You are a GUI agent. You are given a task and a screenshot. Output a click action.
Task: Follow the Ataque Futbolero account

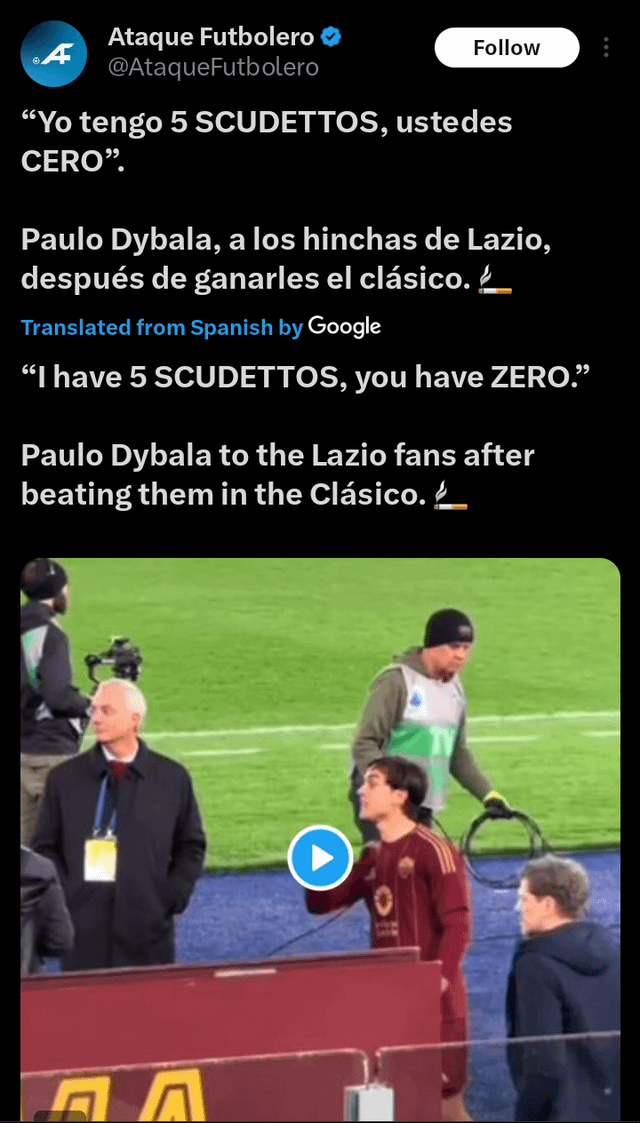[506, 48]
